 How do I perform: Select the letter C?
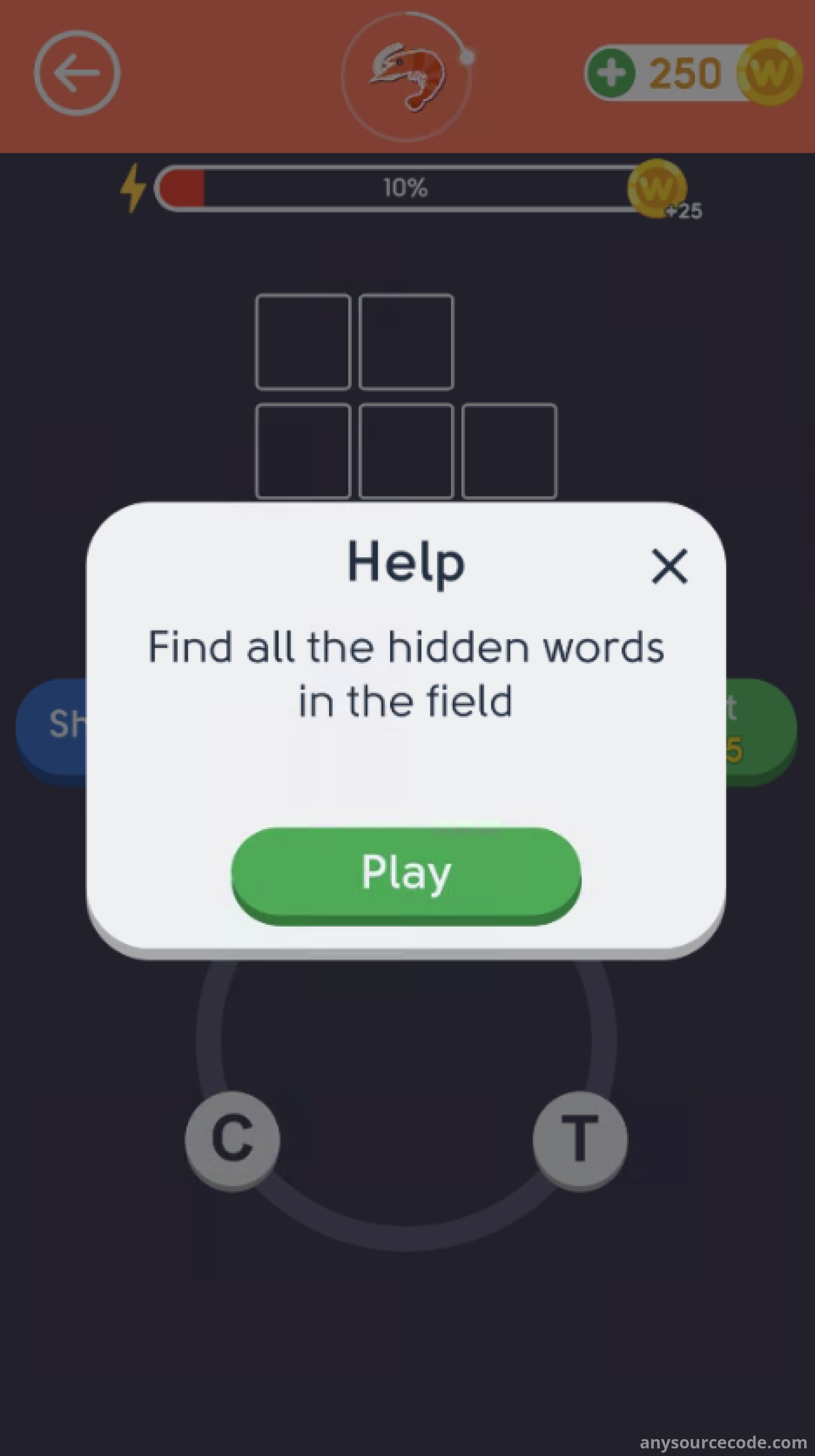pos(232,1141)
